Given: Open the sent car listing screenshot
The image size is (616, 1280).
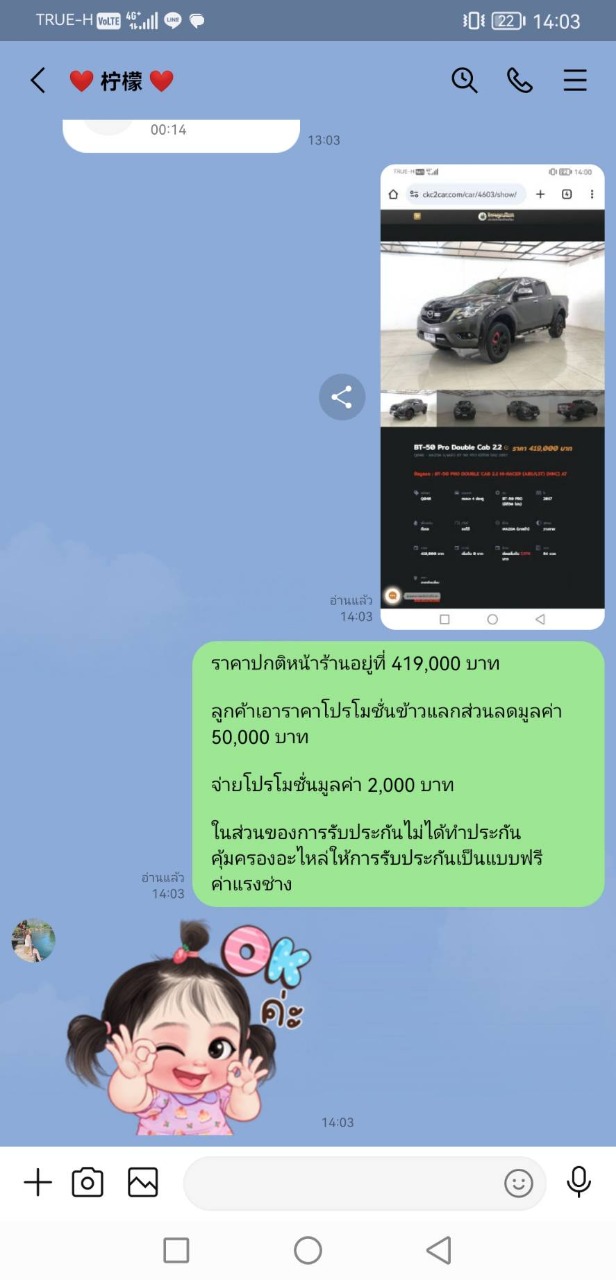Looking at the screenshot, I should click(x=492, y=397).
